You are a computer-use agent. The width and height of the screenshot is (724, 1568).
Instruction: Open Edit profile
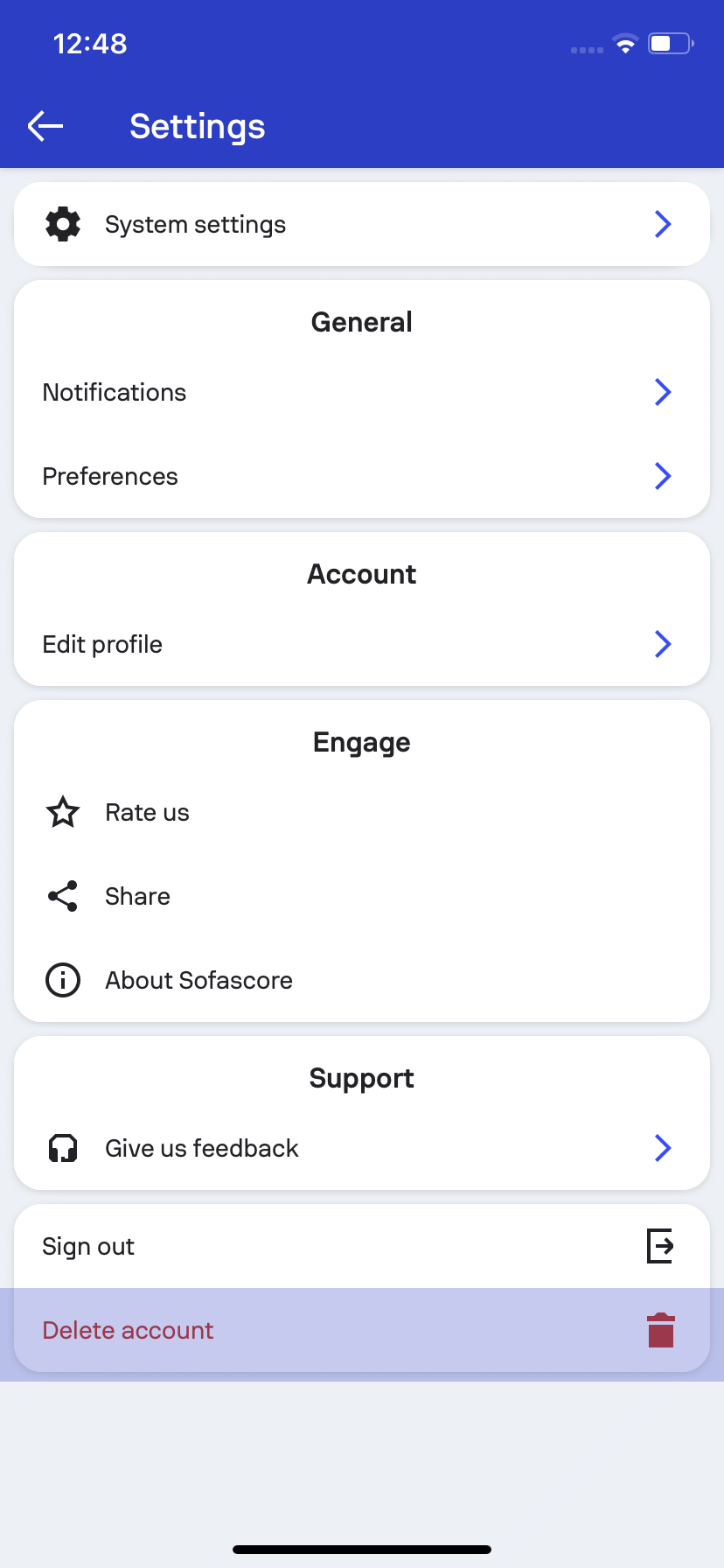coord(361,644)
